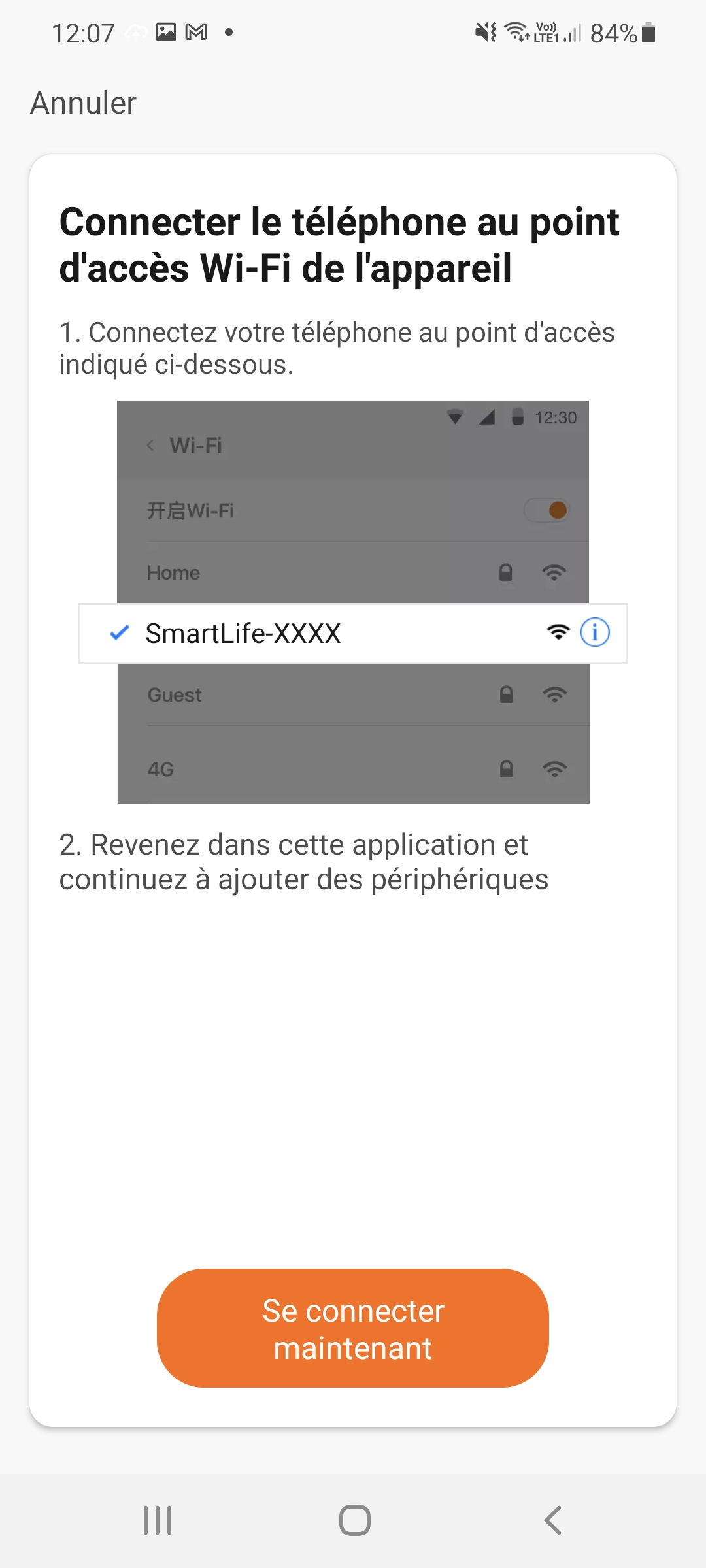Screen dimensions: 706x1568
Task: Tap the Se connecter maintenant button
Action: pos(353,1328)
